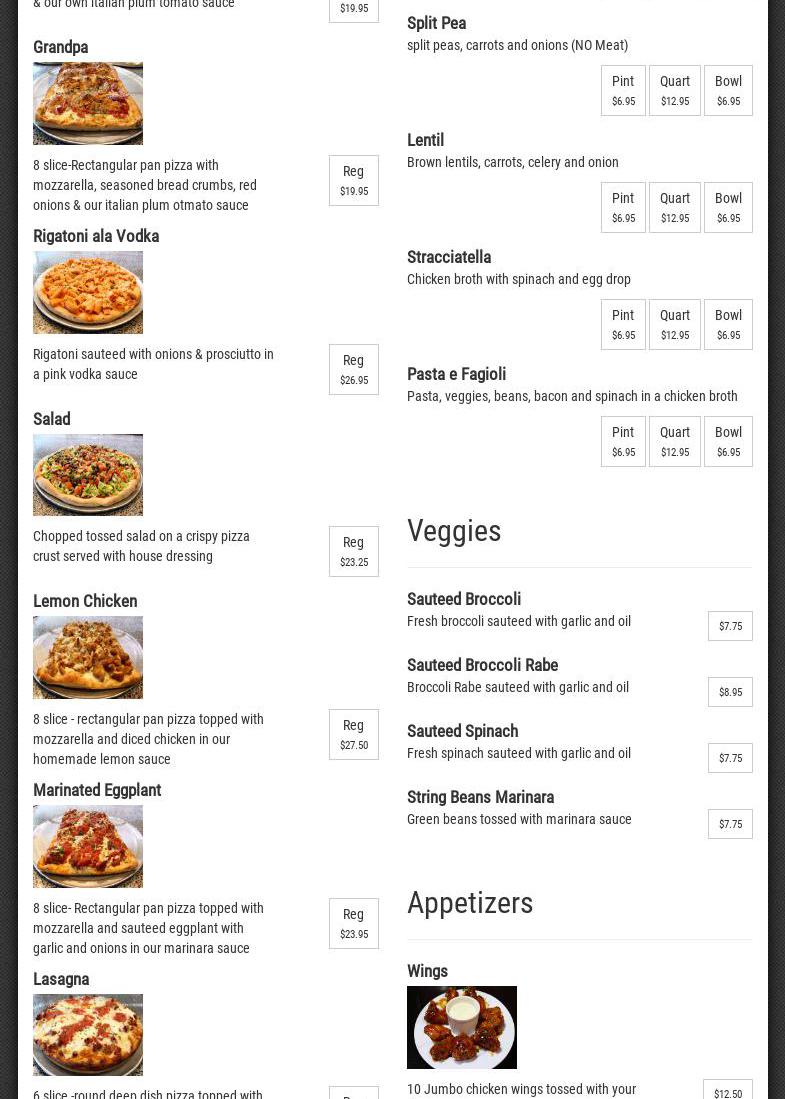Viewport: 785px width, 1099px height.
Task: Pick Quart size of Lentil soup
Action: point(675,207)
